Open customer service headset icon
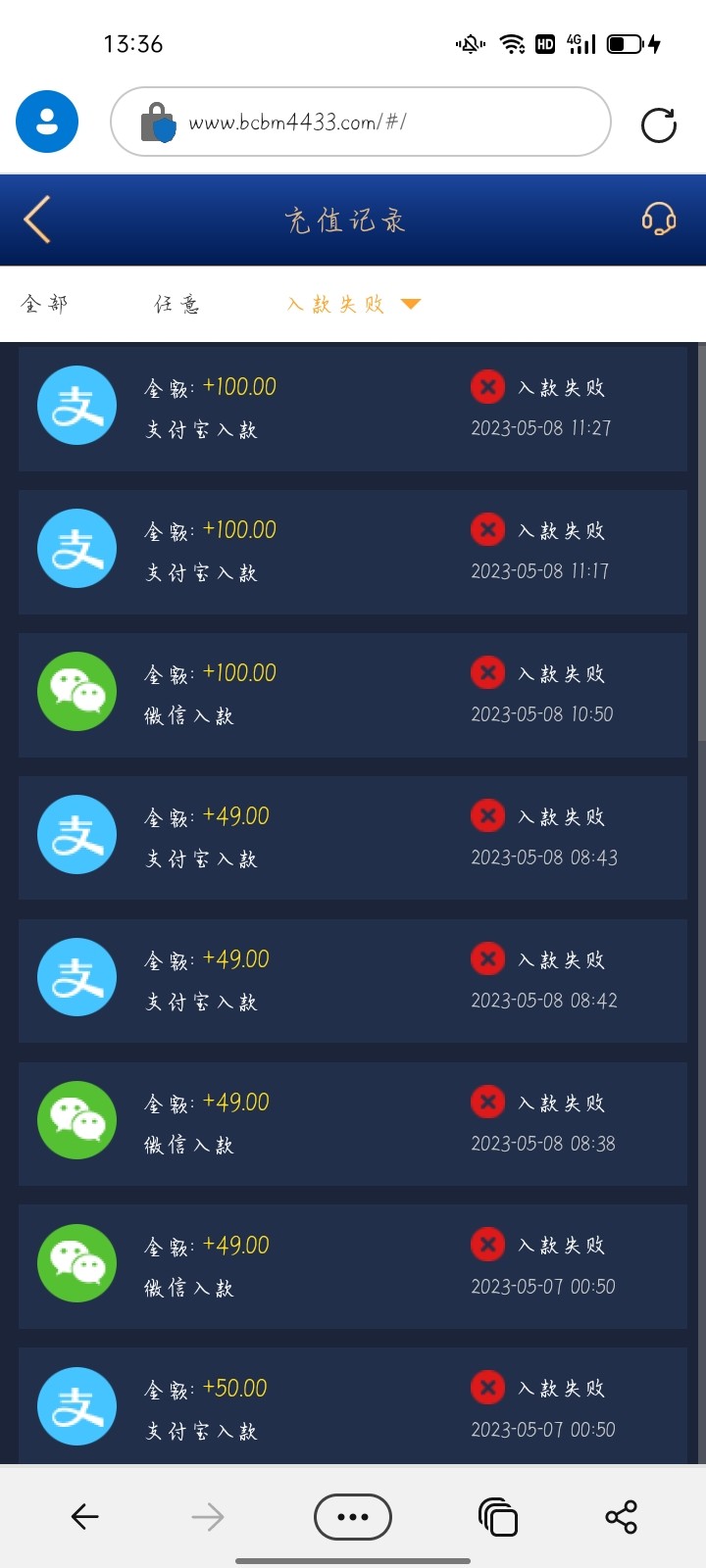Viewport: 706px width, 1568px height. coord(658,220)
